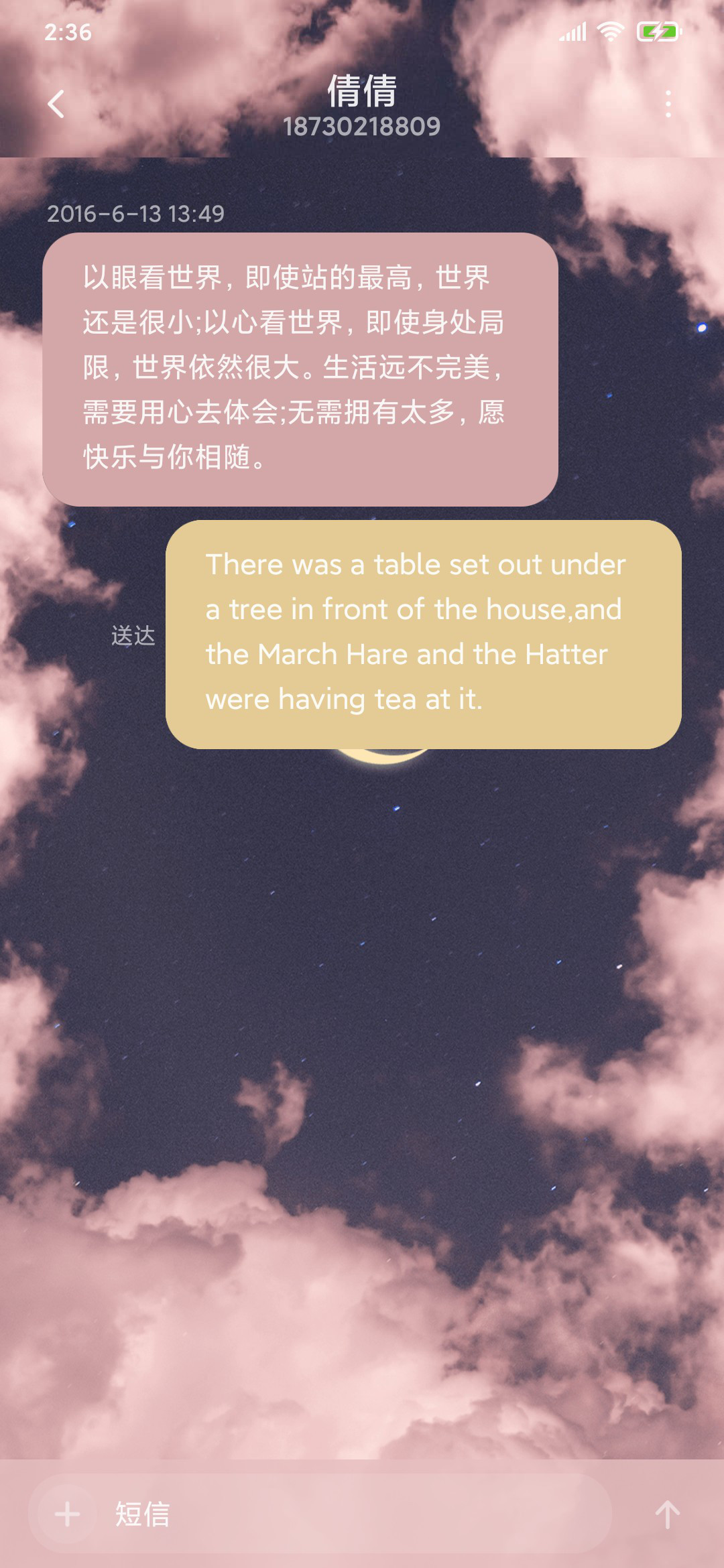The image size is (724, 1568).
Task: Open the three-dot overflow menu
Action: [668, 104]
